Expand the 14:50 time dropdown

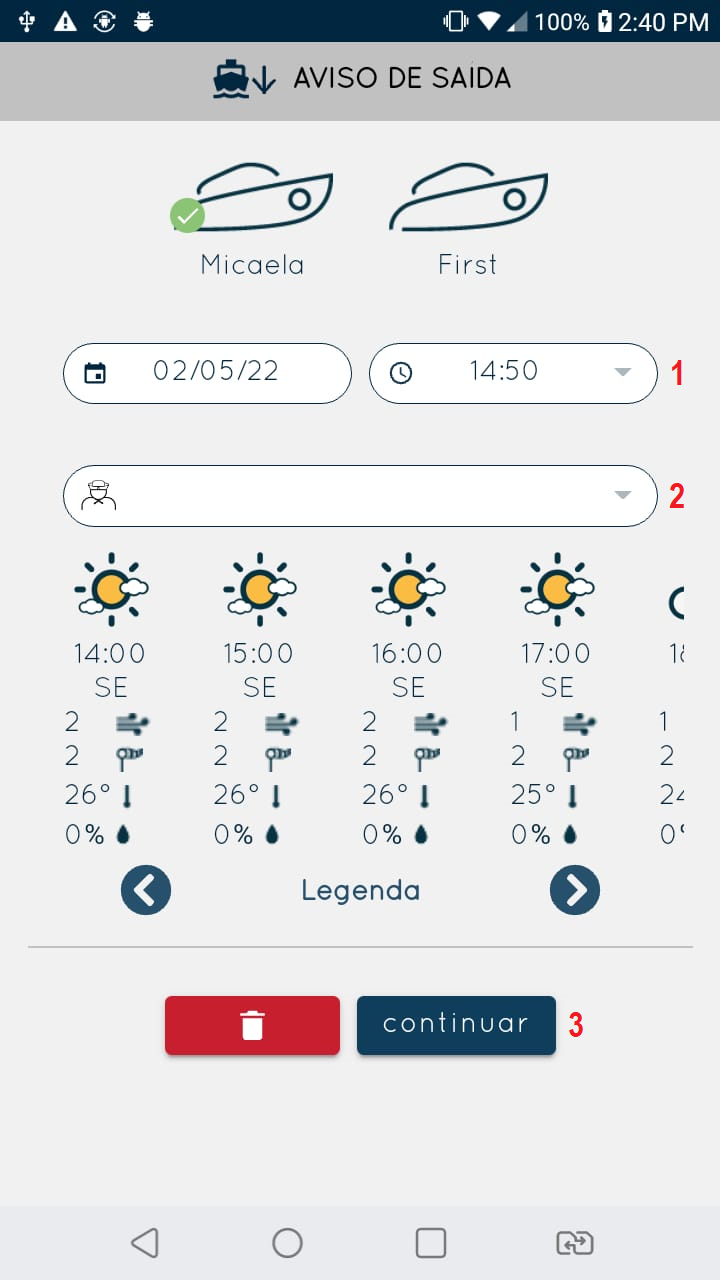click(x=513, y=373)
